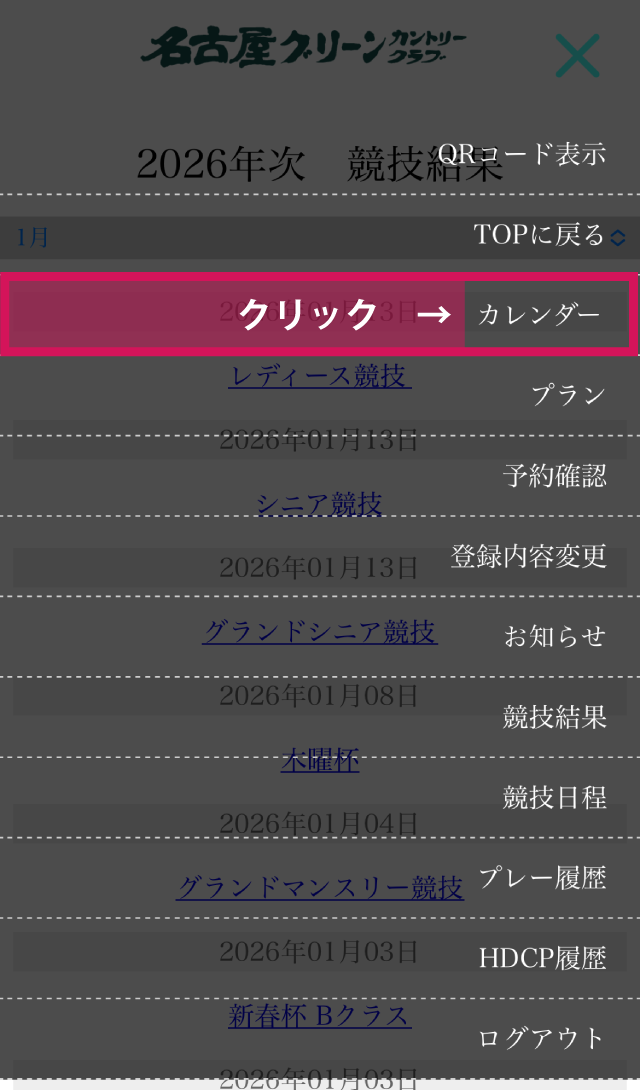Screen dimensions: 640x1090
Task: View プレー履歴 play history
Action: (x=542, y=878)
